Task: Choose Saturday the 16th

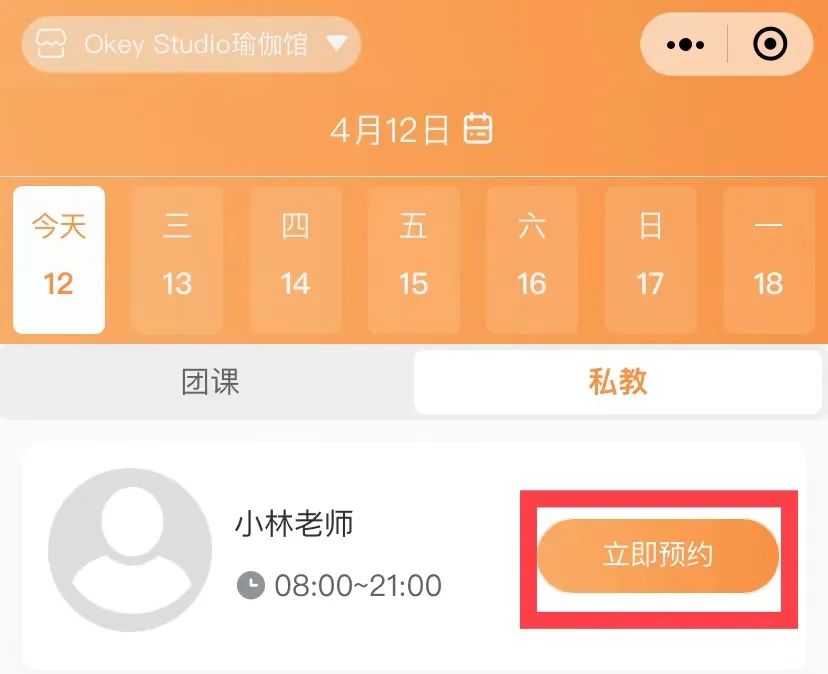Action: (531, 259)
